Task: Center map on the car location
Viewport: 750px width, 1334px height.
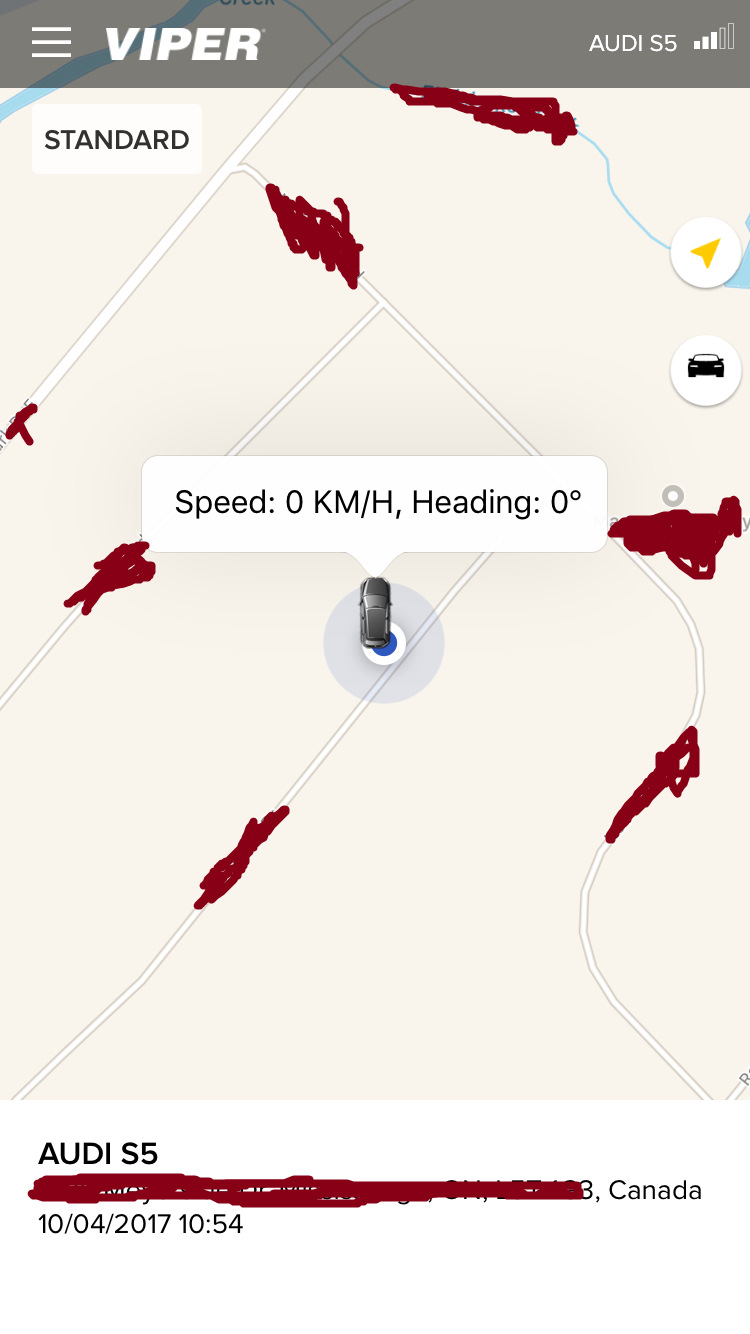Action: [x=705, y=369]
